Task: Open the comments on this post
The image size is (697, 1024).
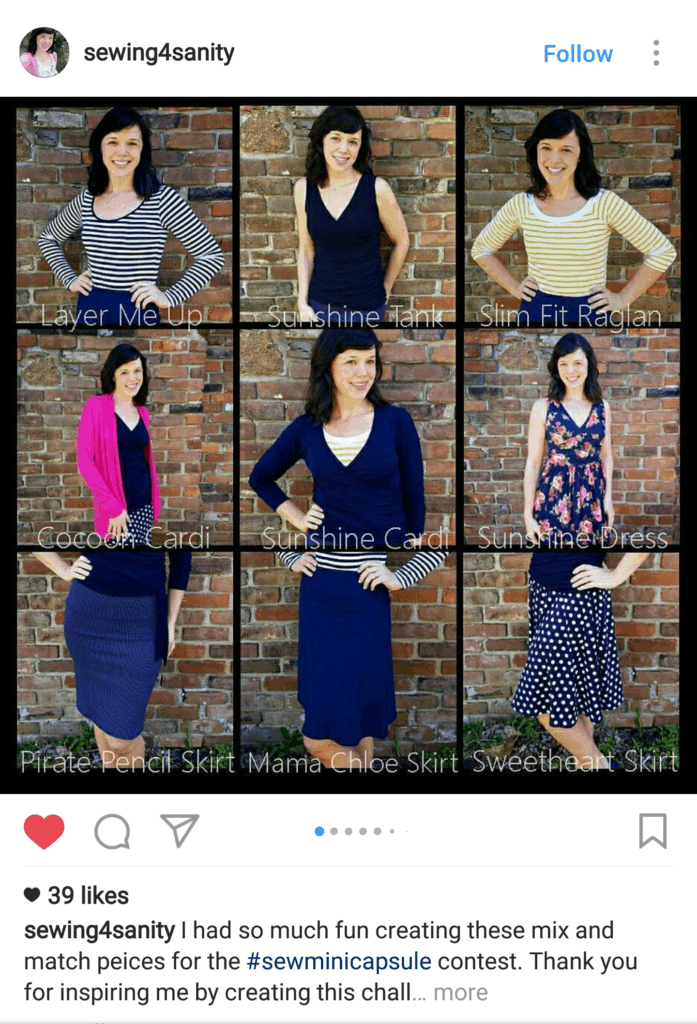Action: coord(112,831)
